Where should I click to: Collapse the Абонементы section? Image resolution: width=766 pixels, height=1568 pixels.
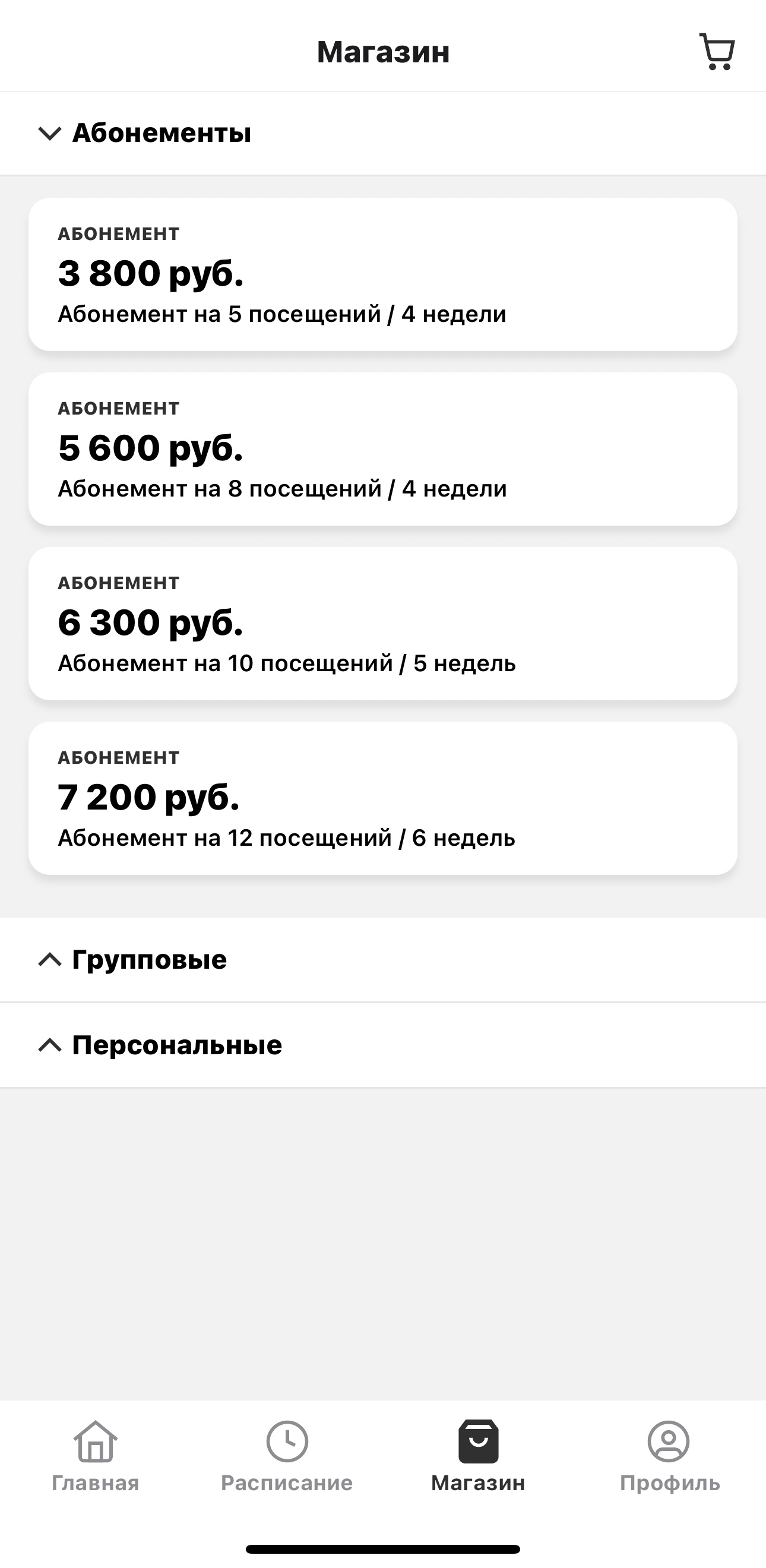pos(146,132)
